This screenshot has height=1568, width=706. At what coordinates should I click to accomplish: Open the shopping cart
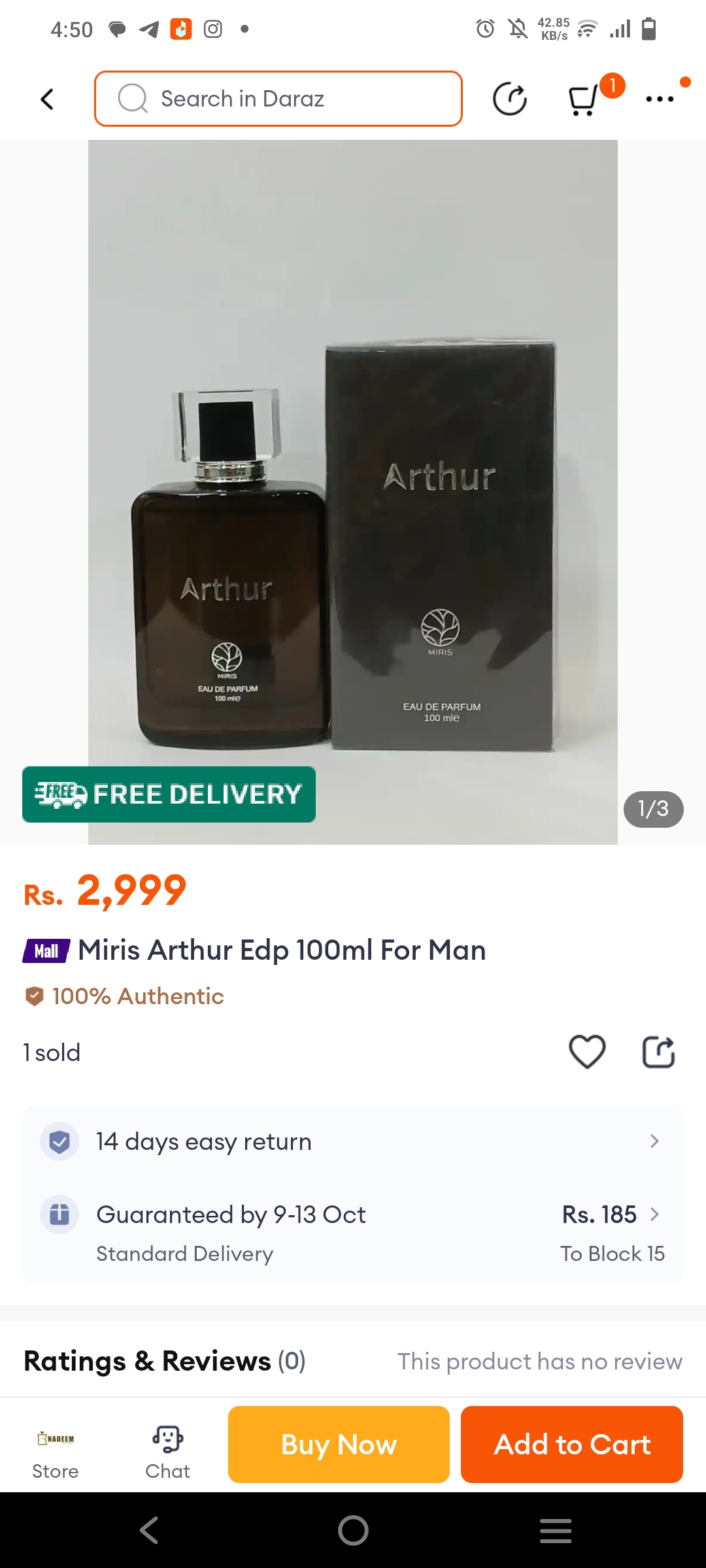(584, 100)
